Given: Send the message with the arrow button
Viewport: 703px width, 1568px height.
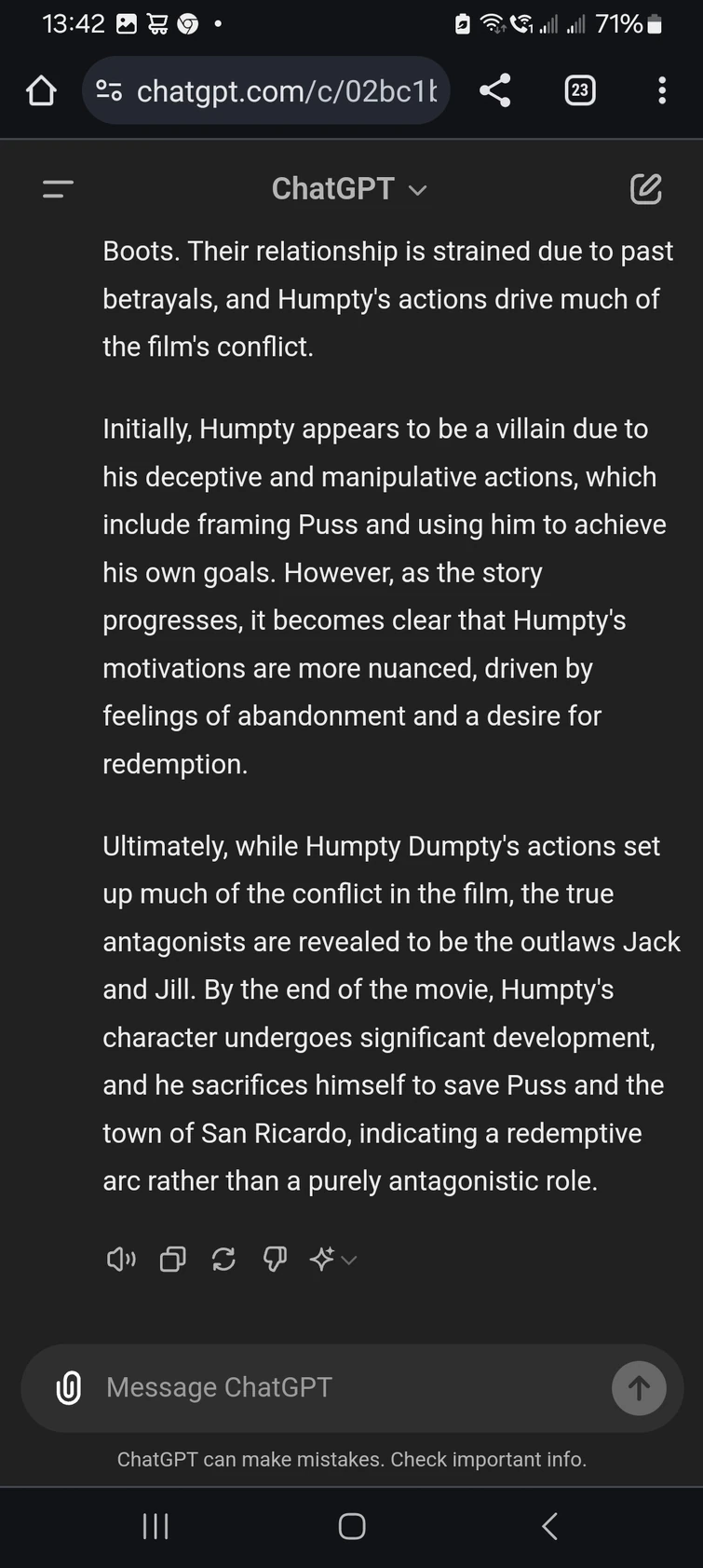Looking at the screenshot, I should [x=639, y=1388].
